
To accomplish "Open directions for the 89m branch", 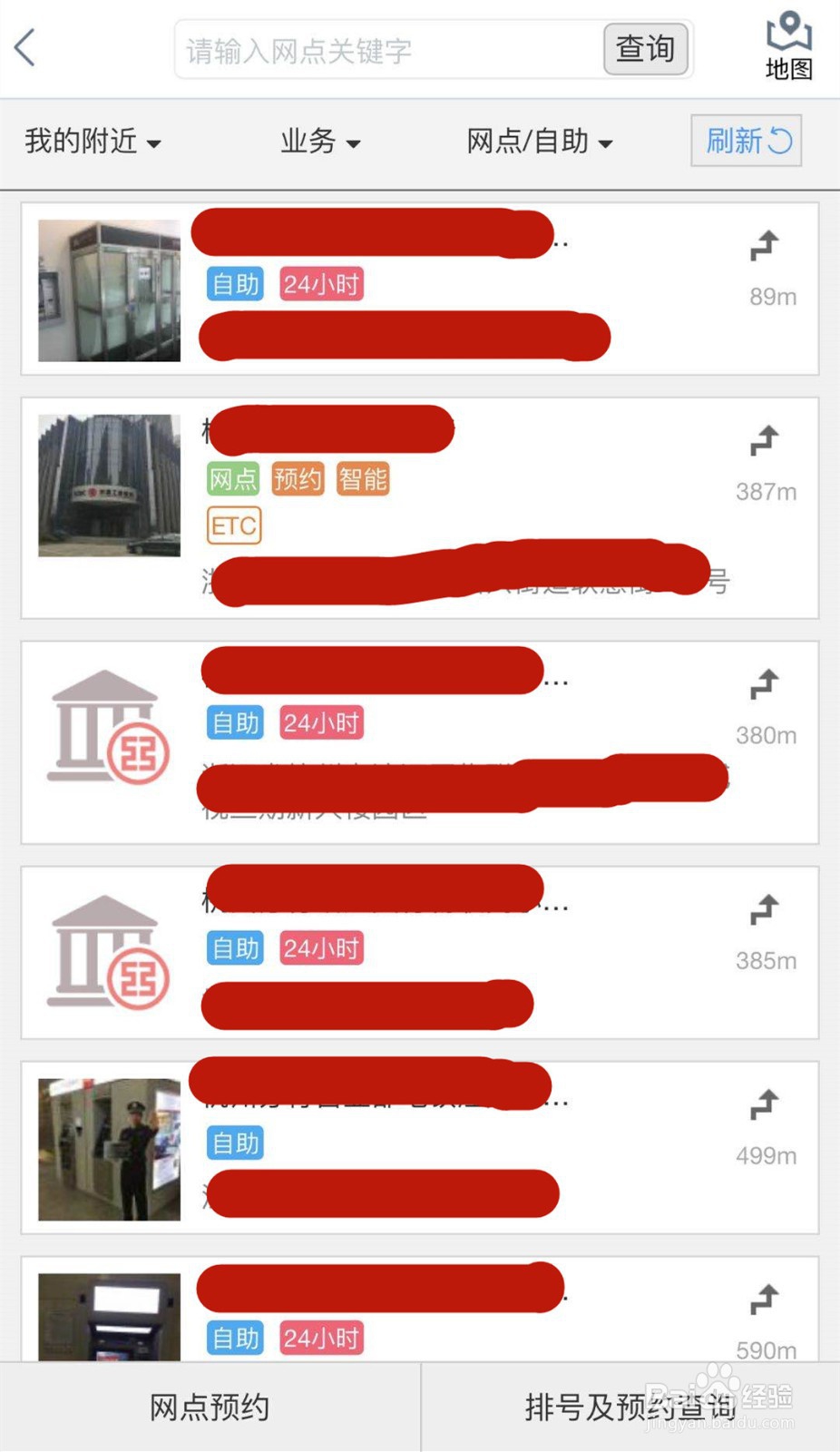I will point(766,245).
